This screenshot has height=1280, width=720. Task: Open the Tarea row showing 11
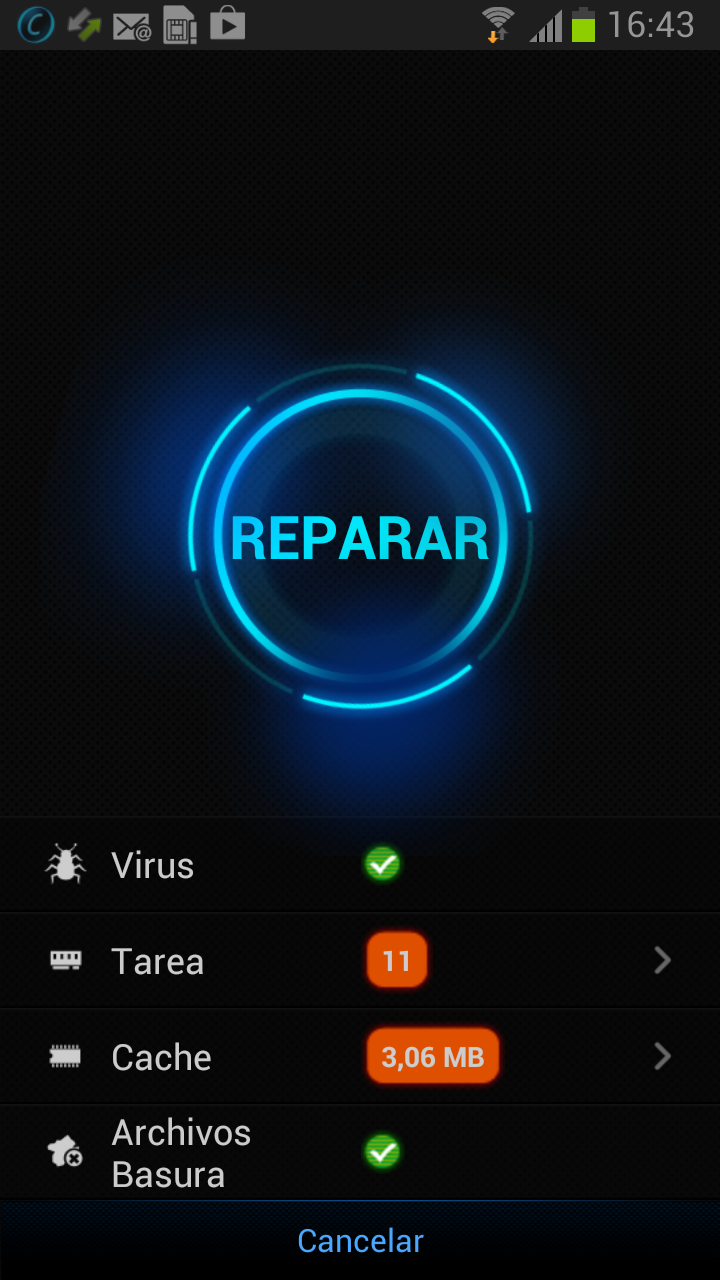[x=360, y=961]
